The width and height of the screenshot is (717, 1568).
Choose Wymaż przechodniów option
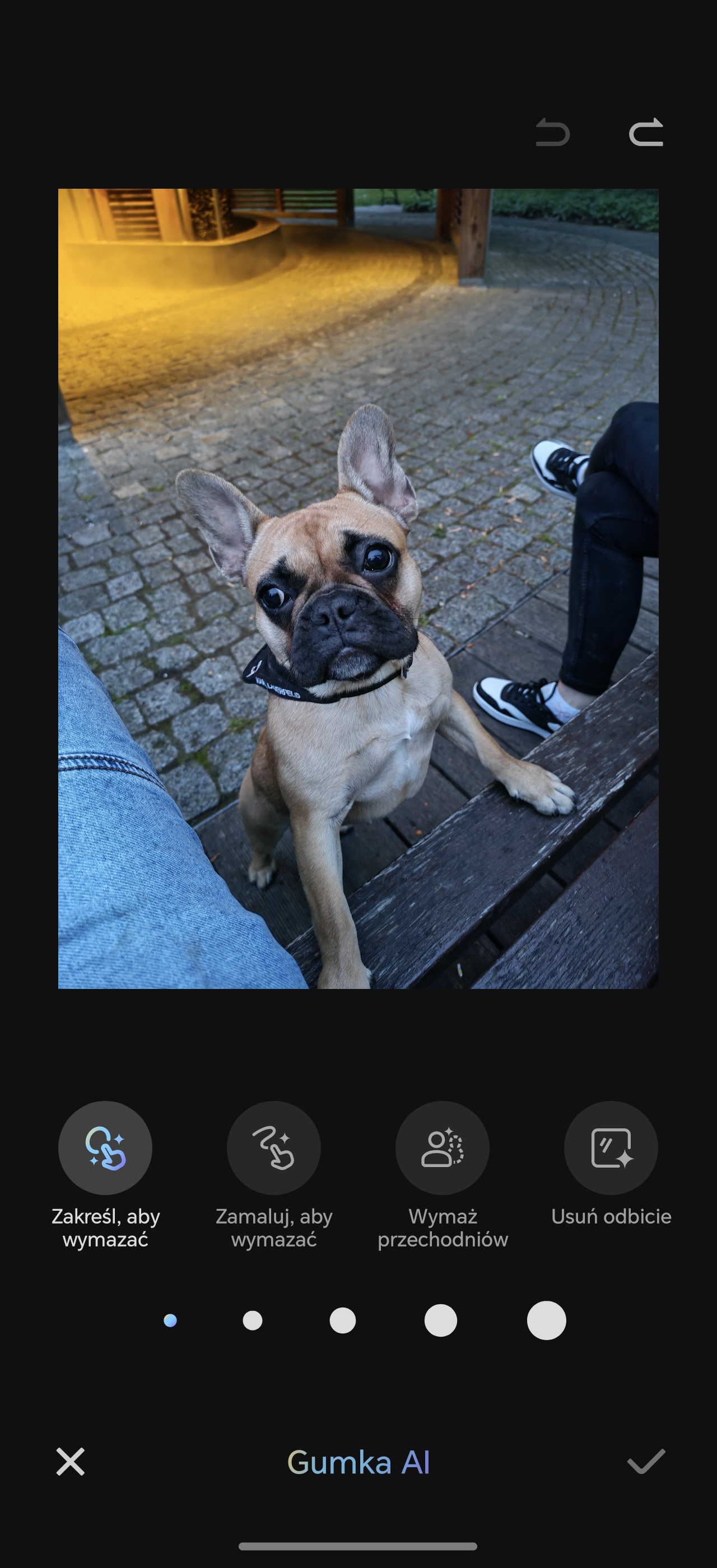pyautogui.click(x=443, y=1148)
